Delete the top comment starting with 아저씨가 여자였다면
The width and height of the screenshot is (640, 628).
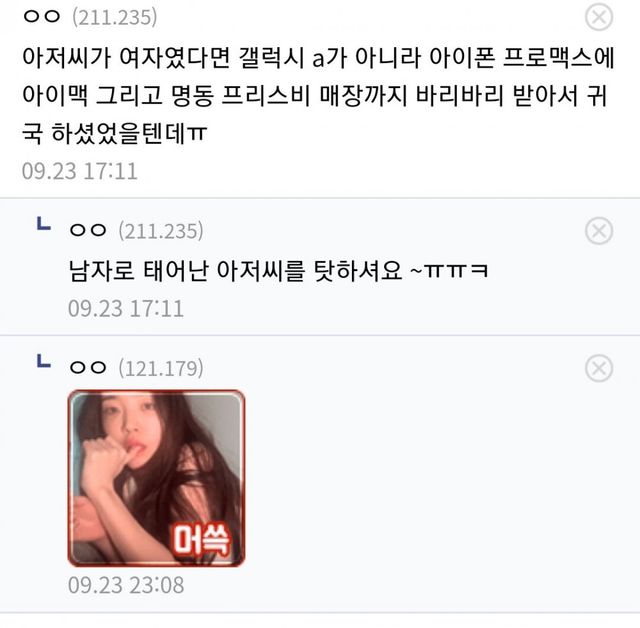point(598,17)
